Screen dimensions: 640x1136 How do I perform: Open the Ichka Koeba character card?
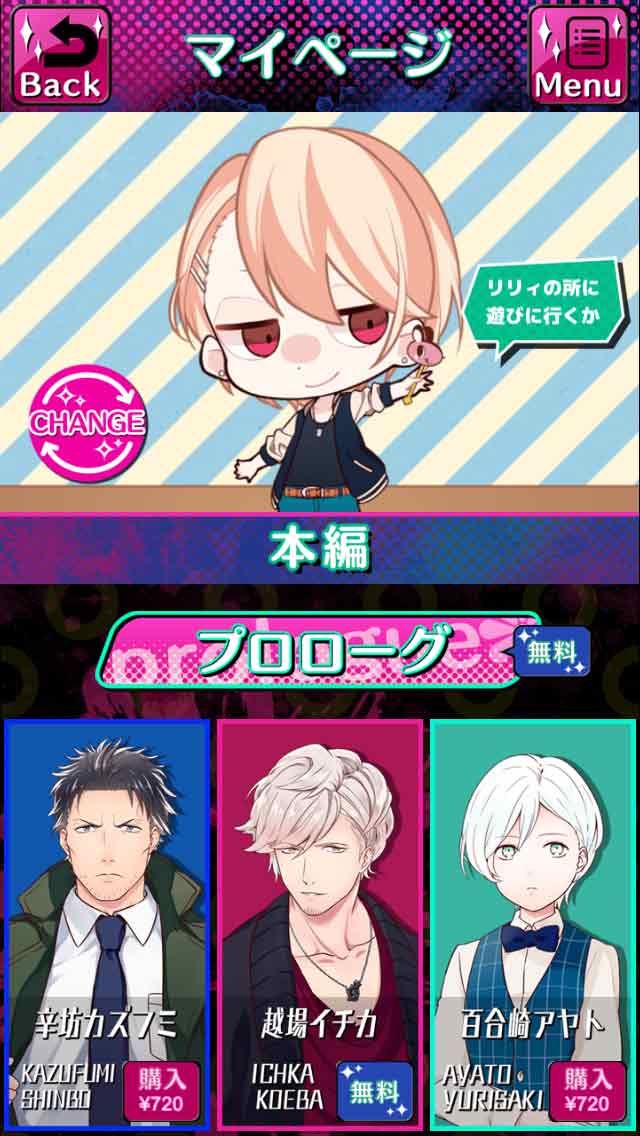pos(320,900)
